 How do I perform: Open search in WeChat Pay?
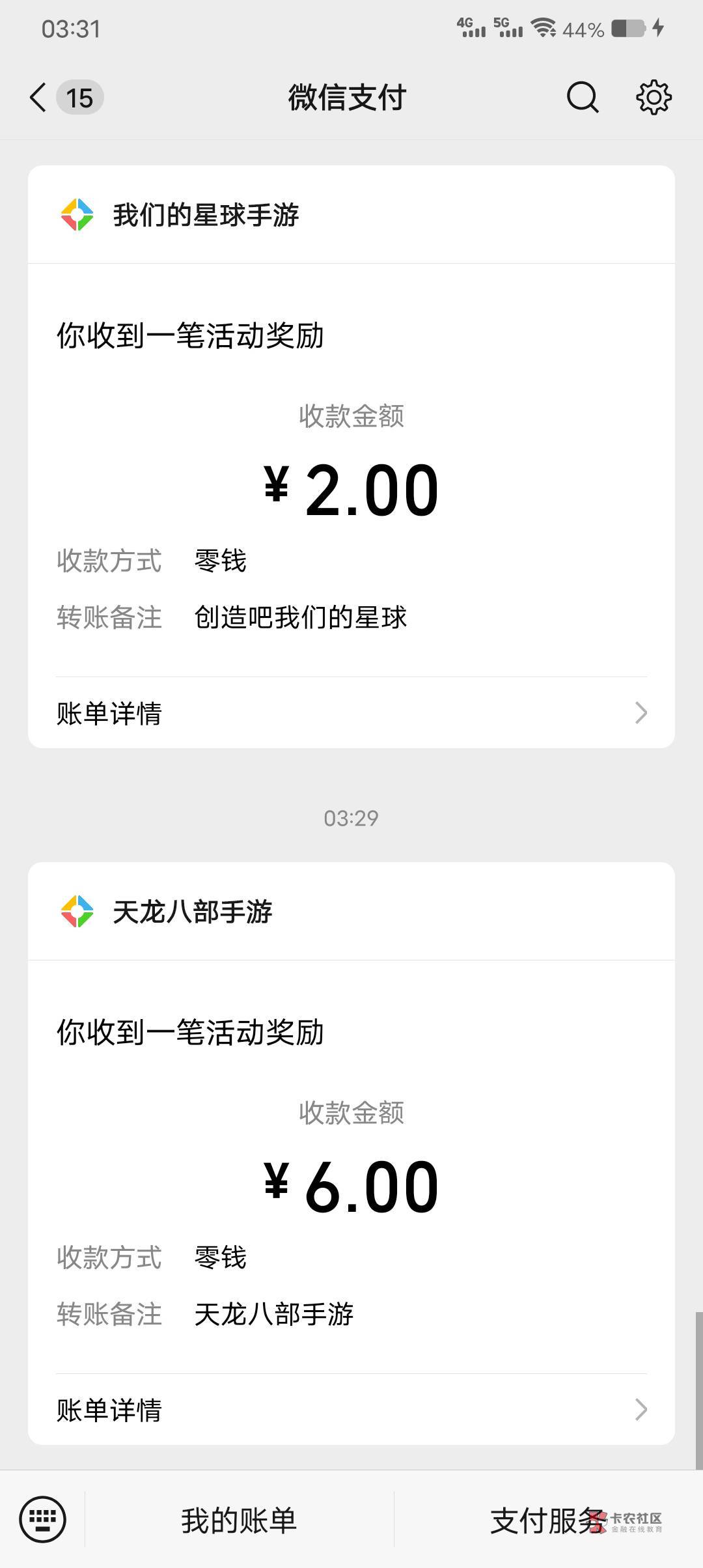(x=582, y=98)
